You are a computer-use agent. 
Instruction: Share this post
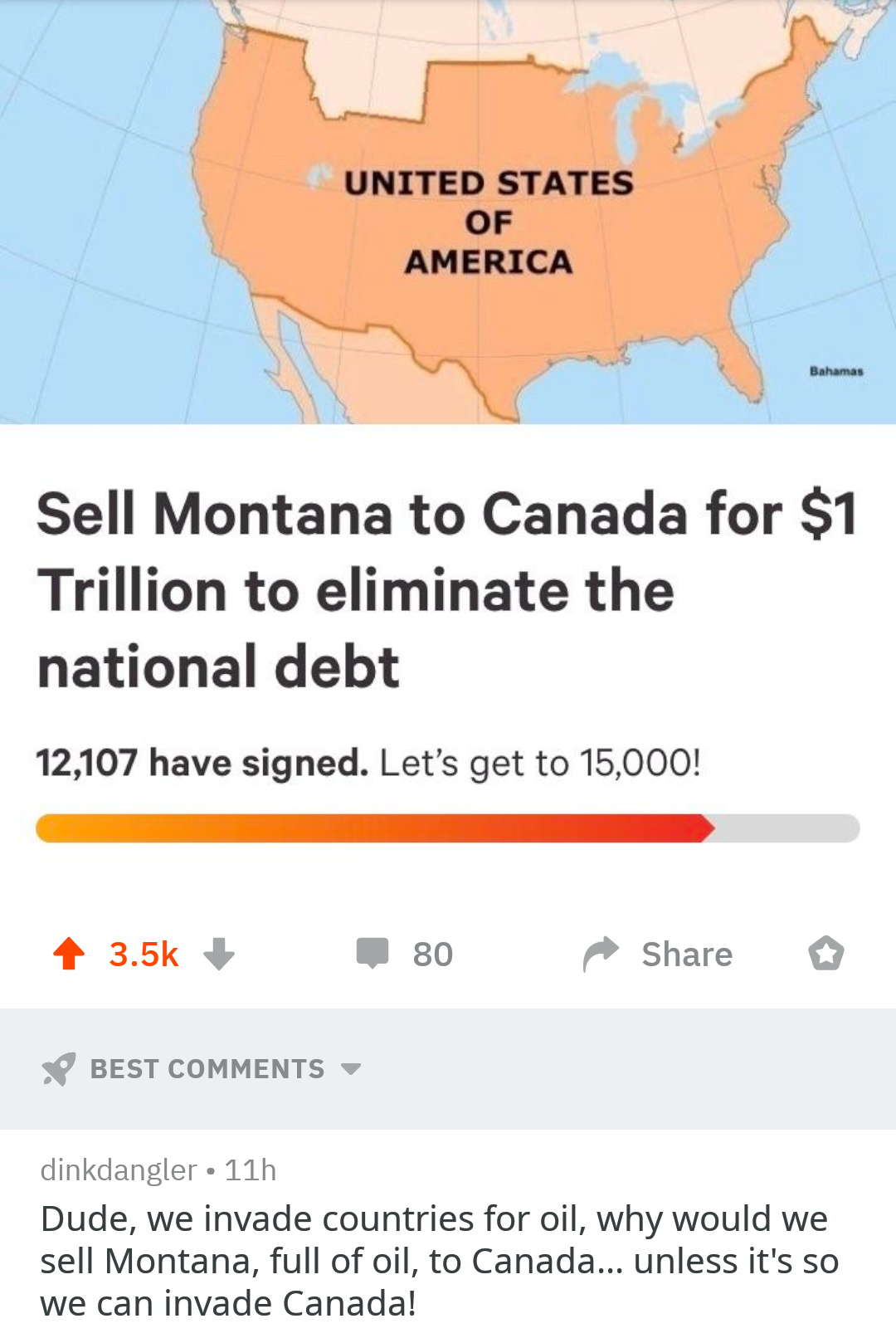658,954
